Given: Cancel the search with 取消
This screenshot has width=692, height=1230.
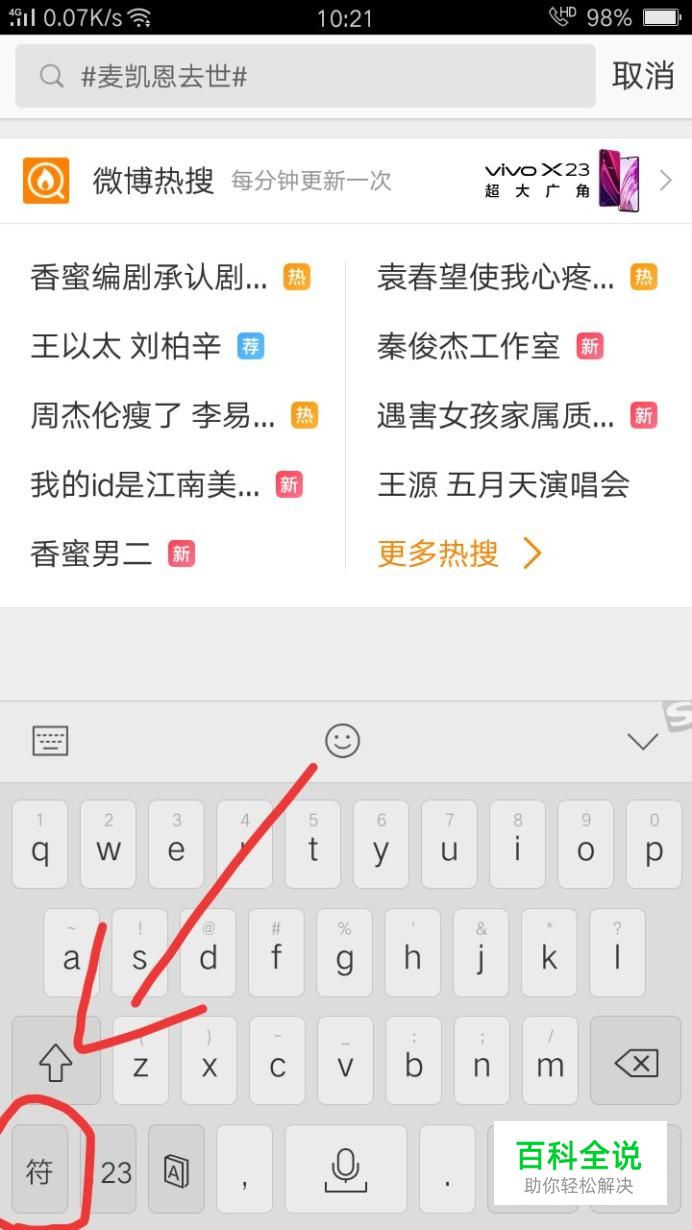Looking at the screenshot, I should pos(643,76).
